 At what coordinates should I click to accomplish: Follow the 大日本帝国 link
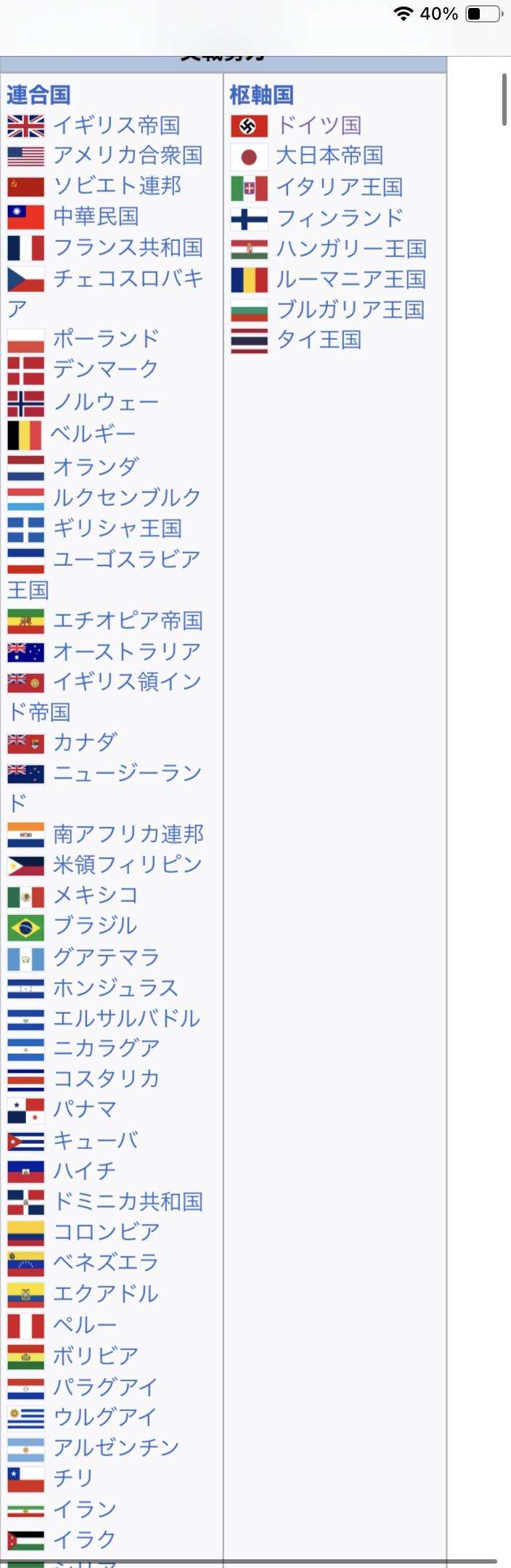[x=329, y=155]
